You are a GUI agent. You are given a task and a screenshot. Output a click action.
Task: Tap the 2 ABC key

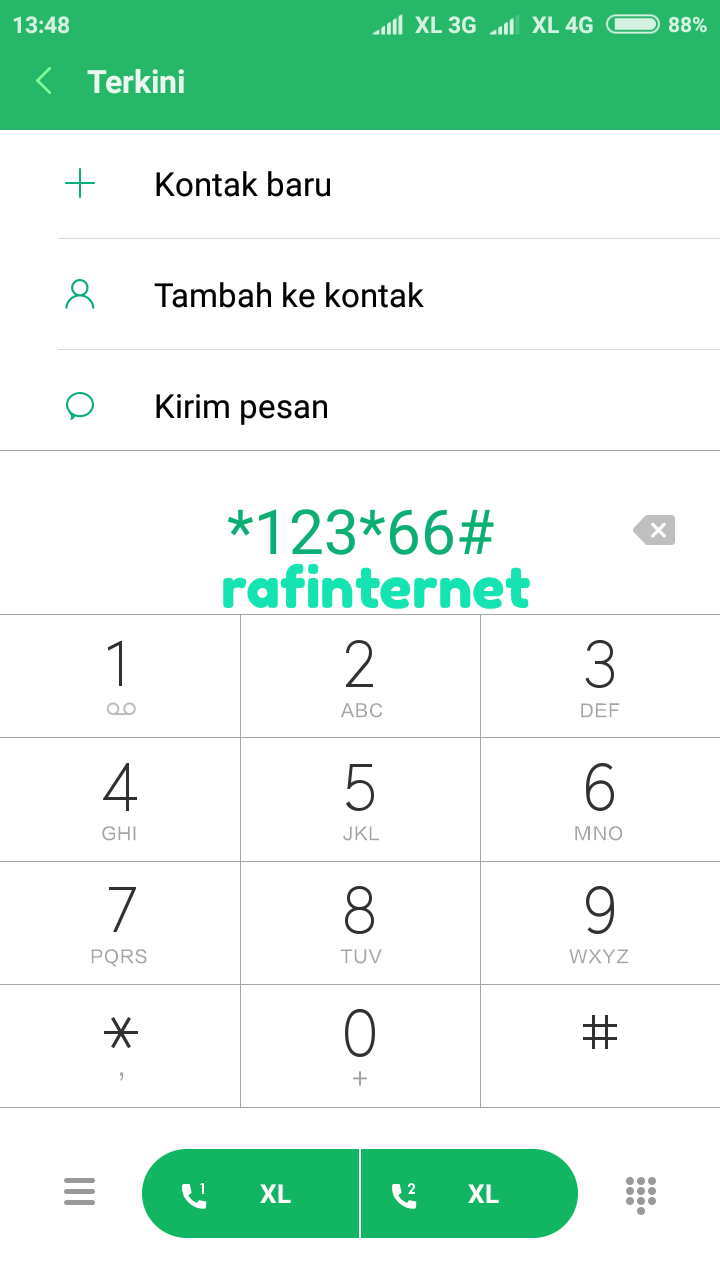[x=360, y=676]
